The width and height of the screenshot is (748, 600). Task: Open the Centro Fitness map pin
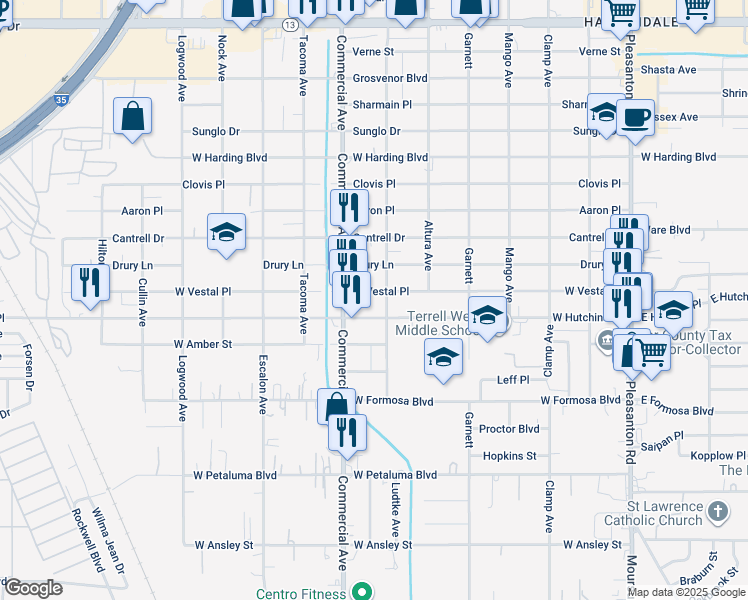[362, 592]
